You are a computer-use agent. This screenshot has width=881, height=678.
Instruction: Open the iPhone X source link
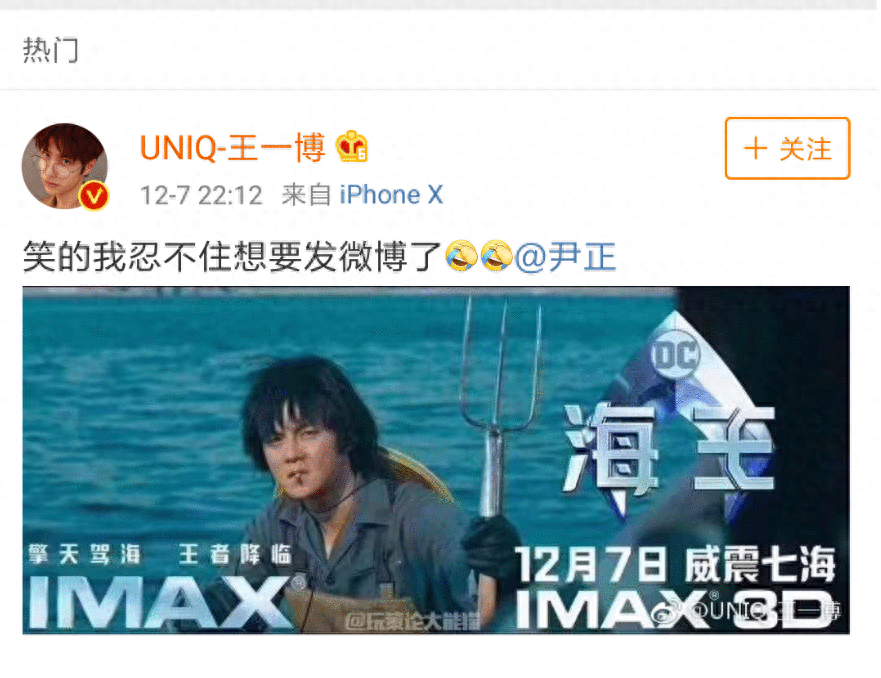(390, 195)
